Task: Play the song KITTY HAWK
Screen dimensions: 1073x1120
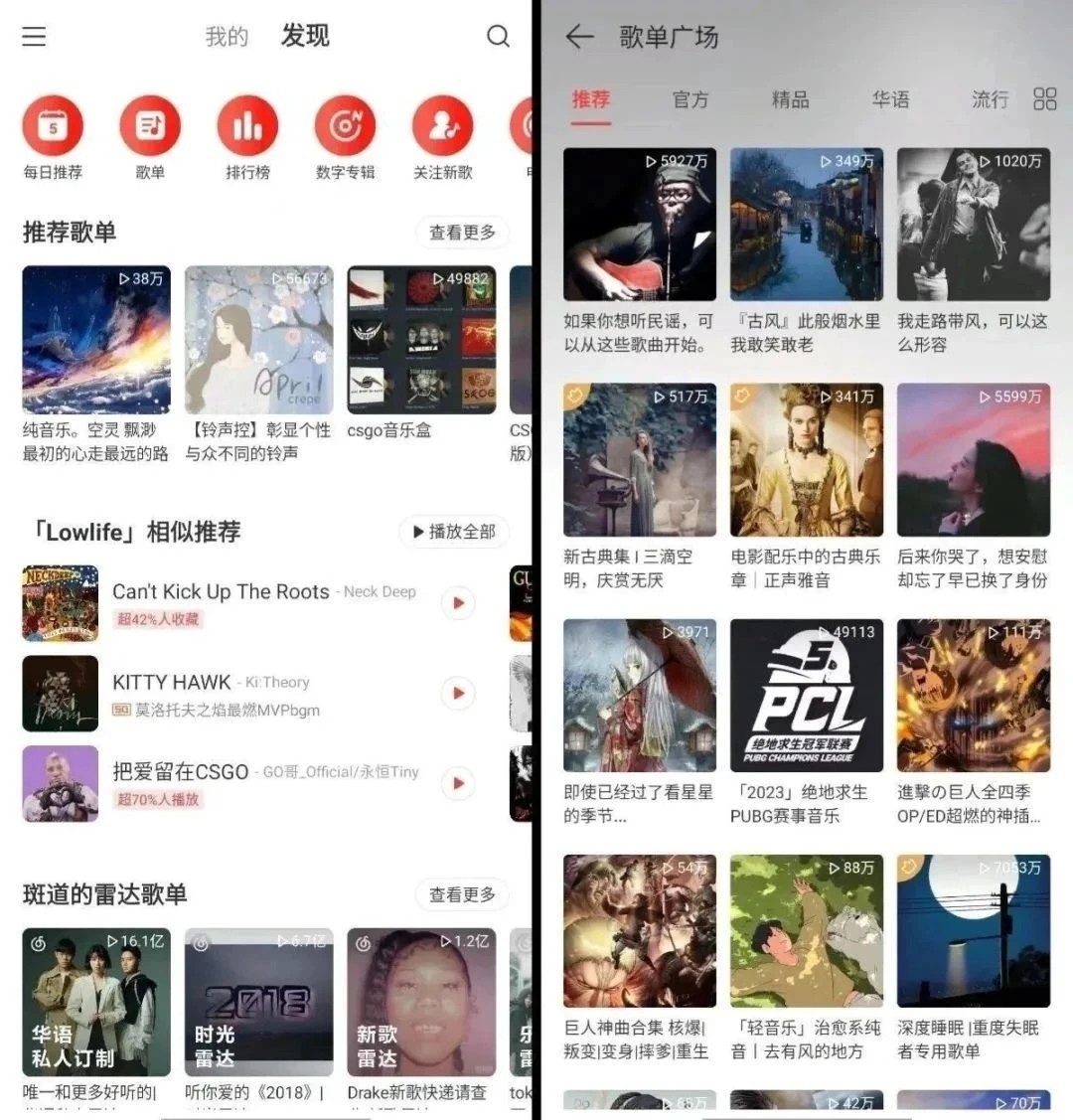Action: coord(458,694)
